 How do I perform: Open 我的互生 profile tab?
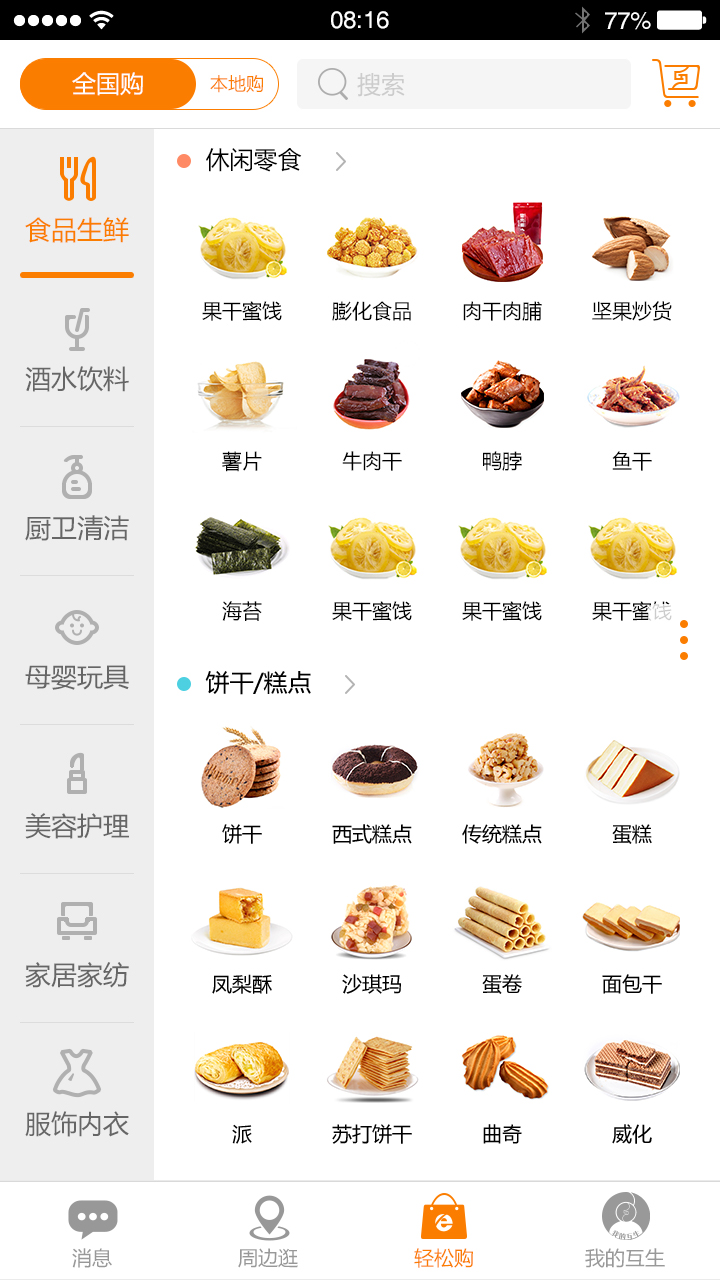tap(625, 1232)
